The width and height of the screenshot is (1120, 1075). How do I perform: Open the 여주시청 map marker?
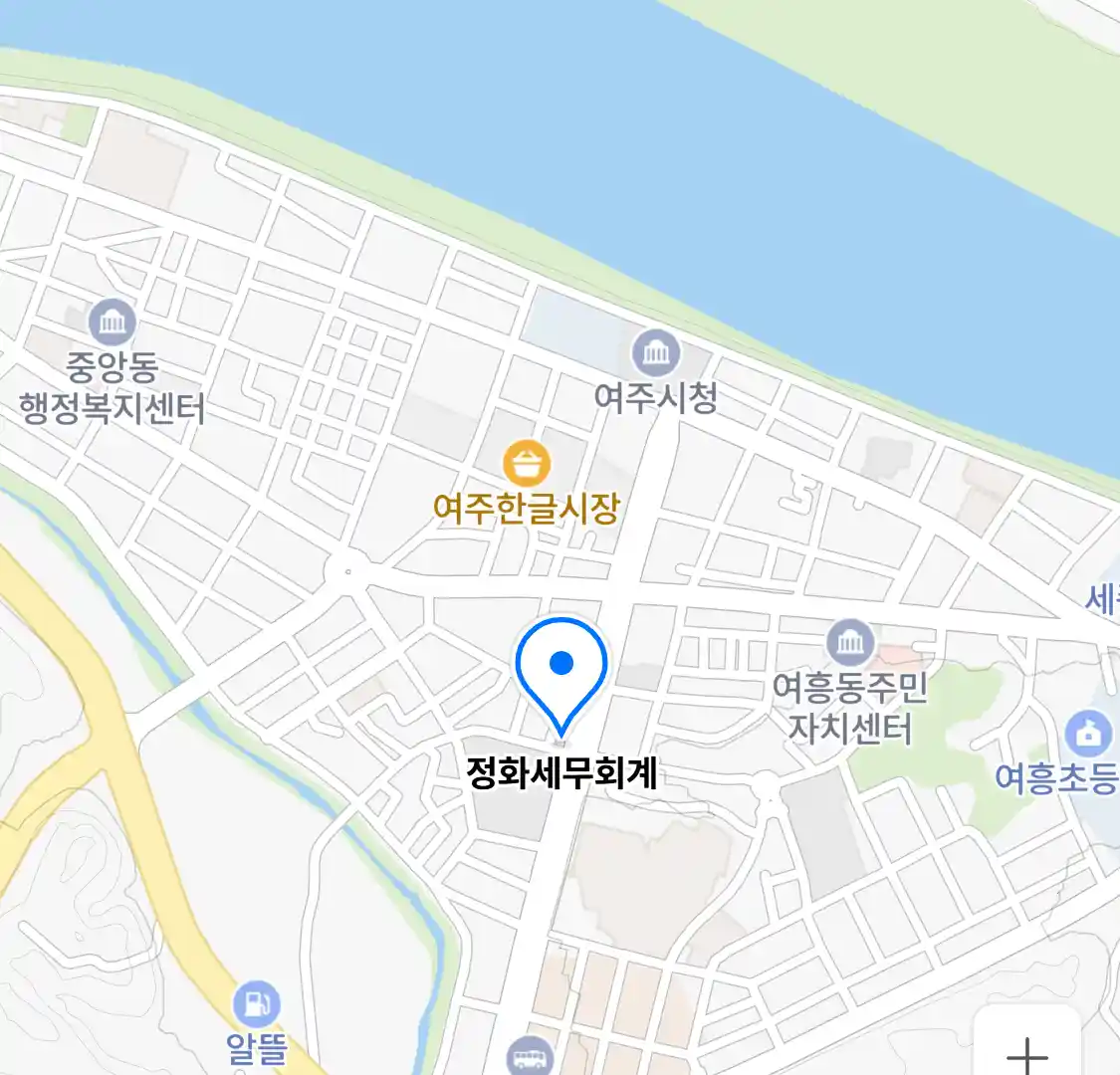(x=656, y=353)
